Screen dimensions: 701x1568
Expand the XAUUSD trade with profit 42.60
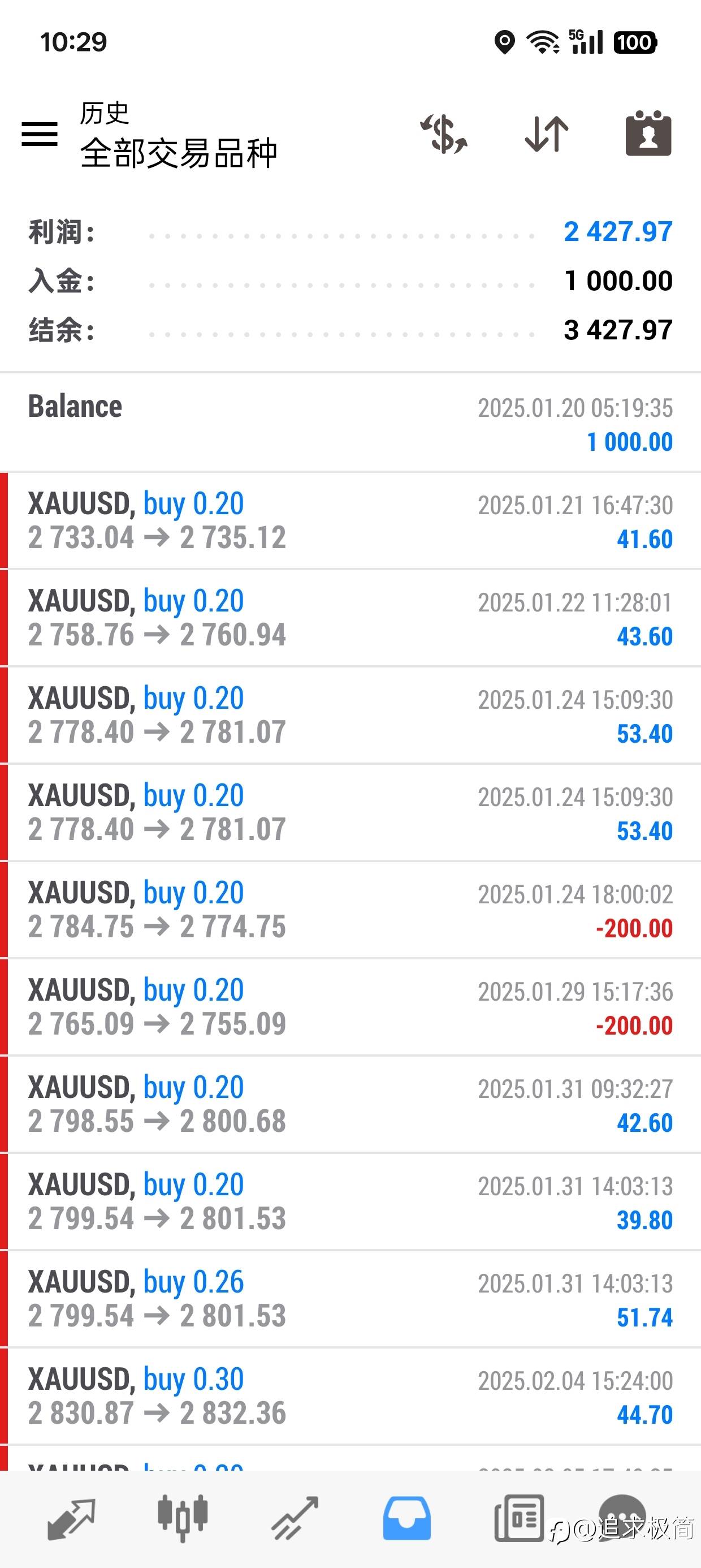pyautogui.click(x=350, y=1105)
